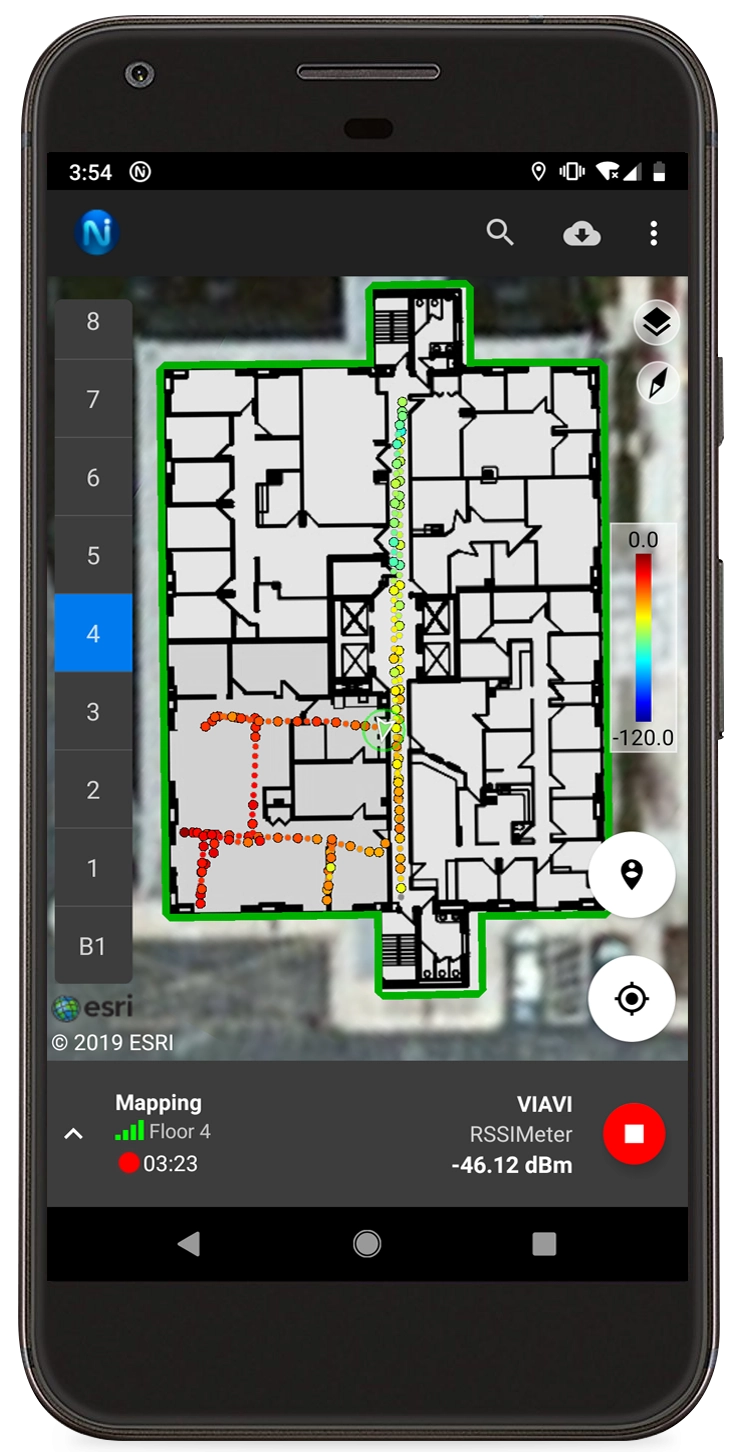Tap the place pin floating button

631,874
